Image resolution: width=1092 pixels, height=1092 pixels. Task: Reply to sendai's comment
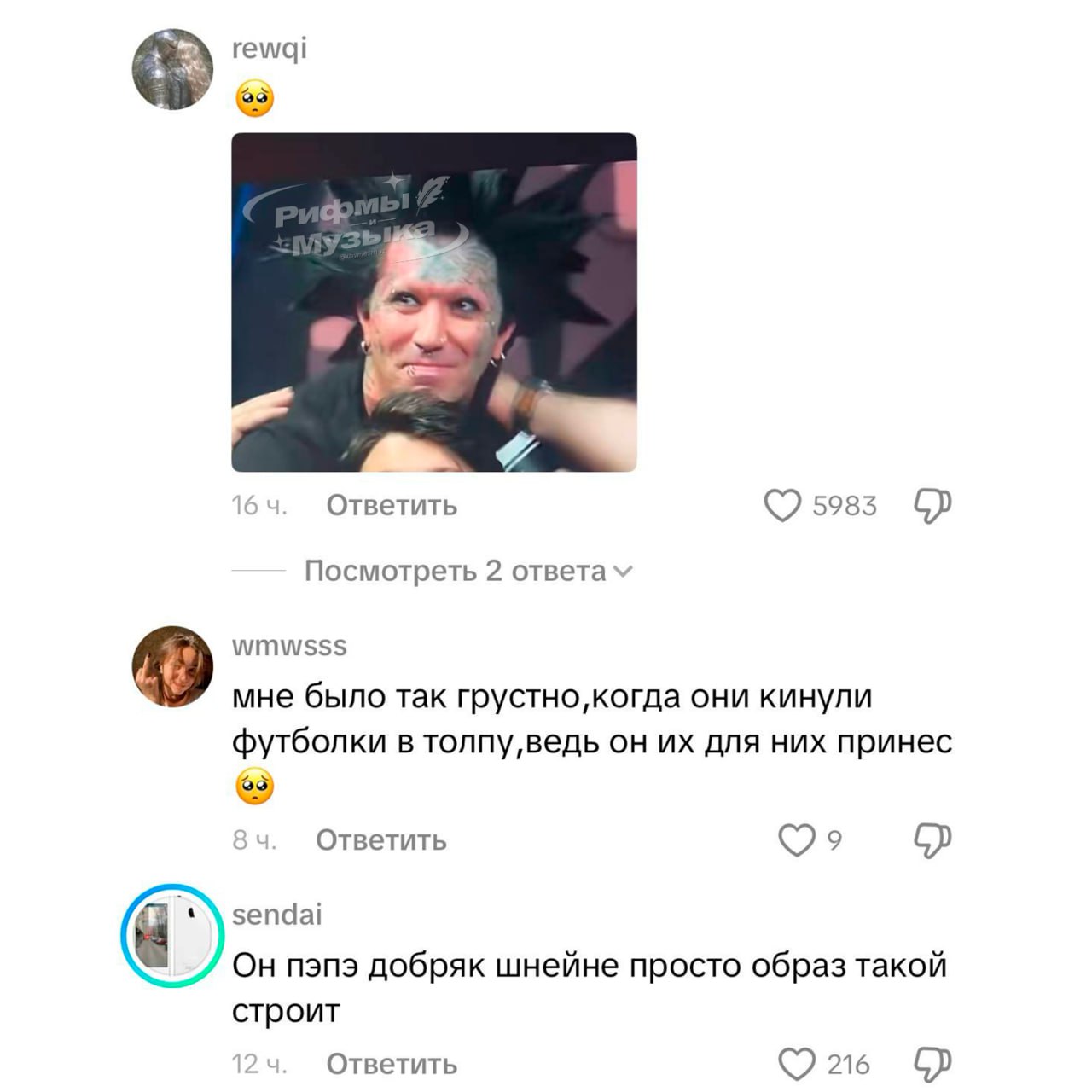392,1064
